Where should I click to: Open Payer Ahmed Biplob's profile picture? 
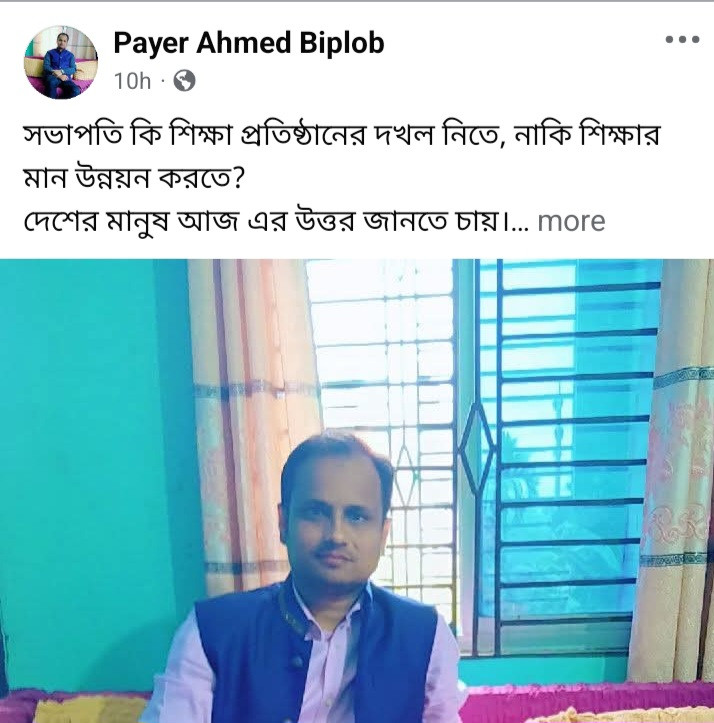(x=60, y=61)
